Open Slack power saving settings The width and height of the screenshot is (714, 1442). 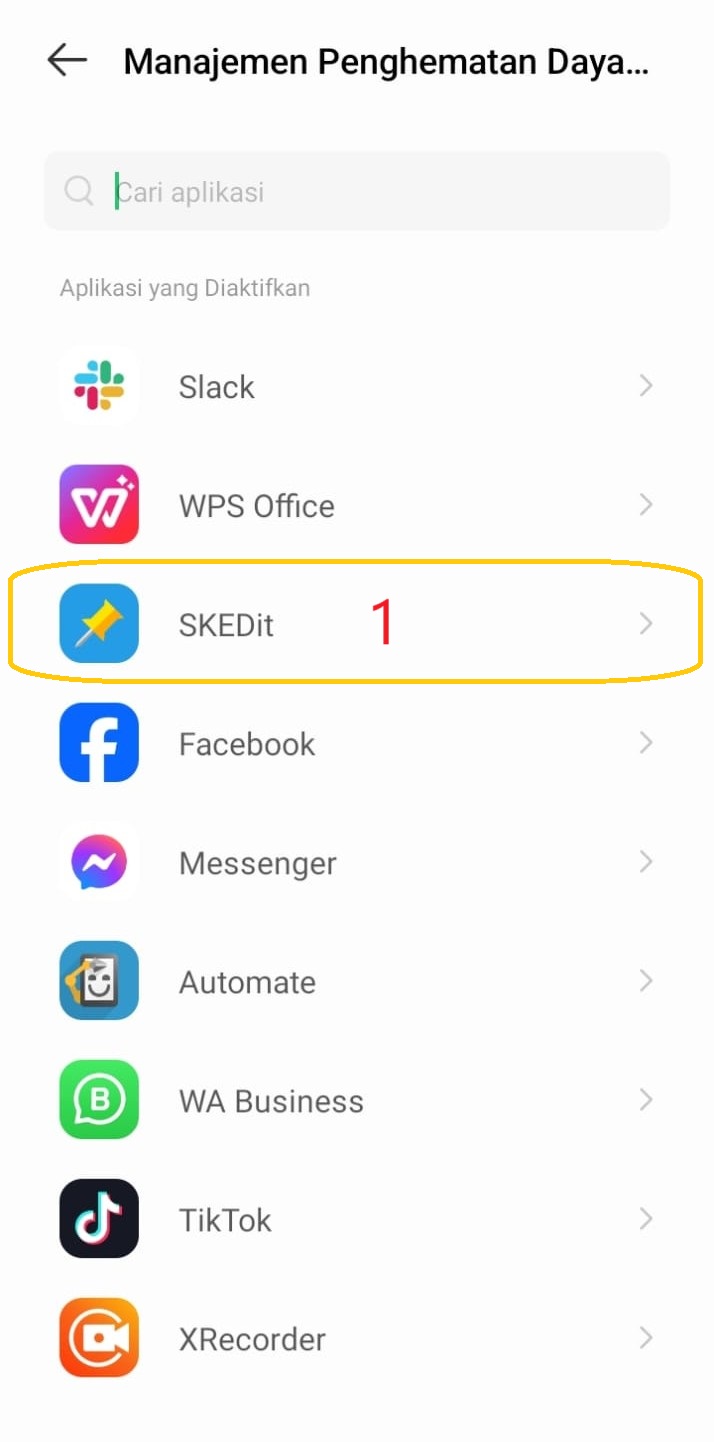(x=357, y=387)
